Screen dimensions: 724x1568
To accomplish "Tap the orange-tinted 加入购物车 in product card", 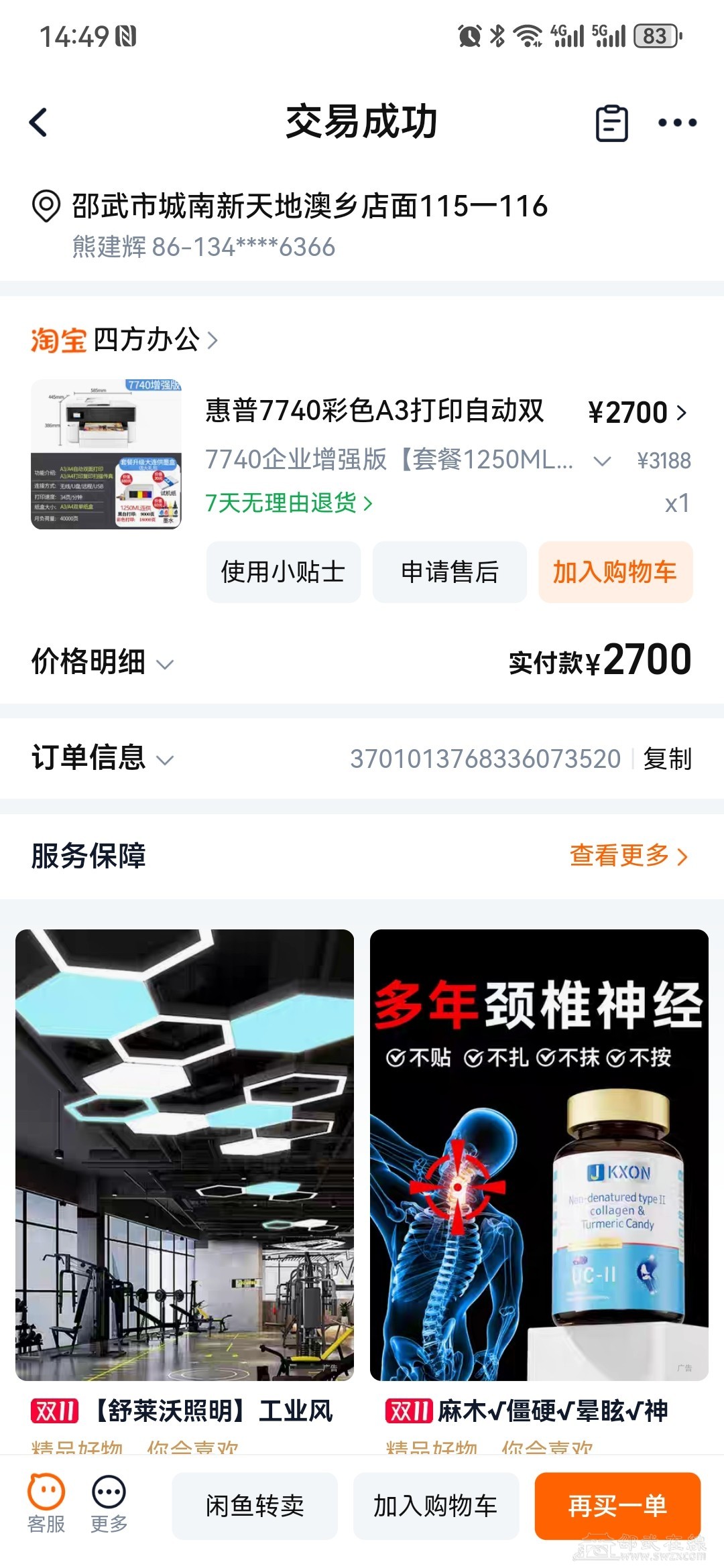I will pyautogui.click(x=615, y=572).
